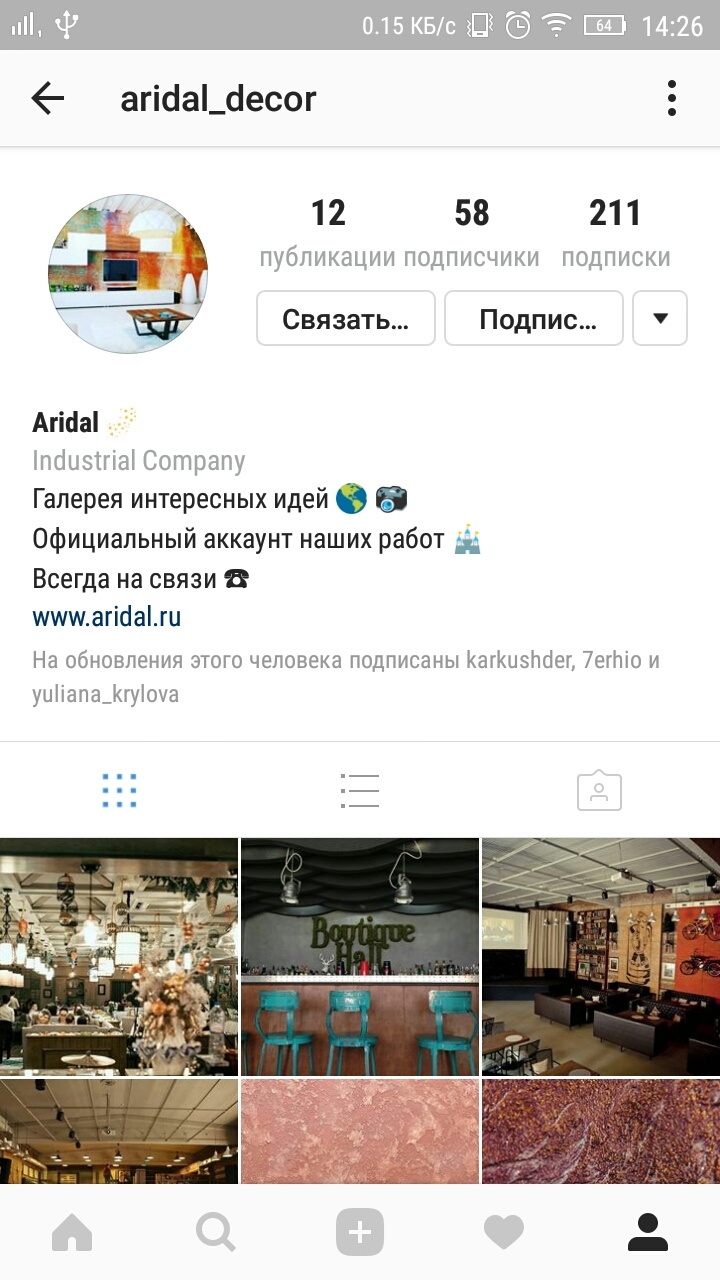
Task: Open the restaurant photo with hanging lamps
Action: [118, 956]
